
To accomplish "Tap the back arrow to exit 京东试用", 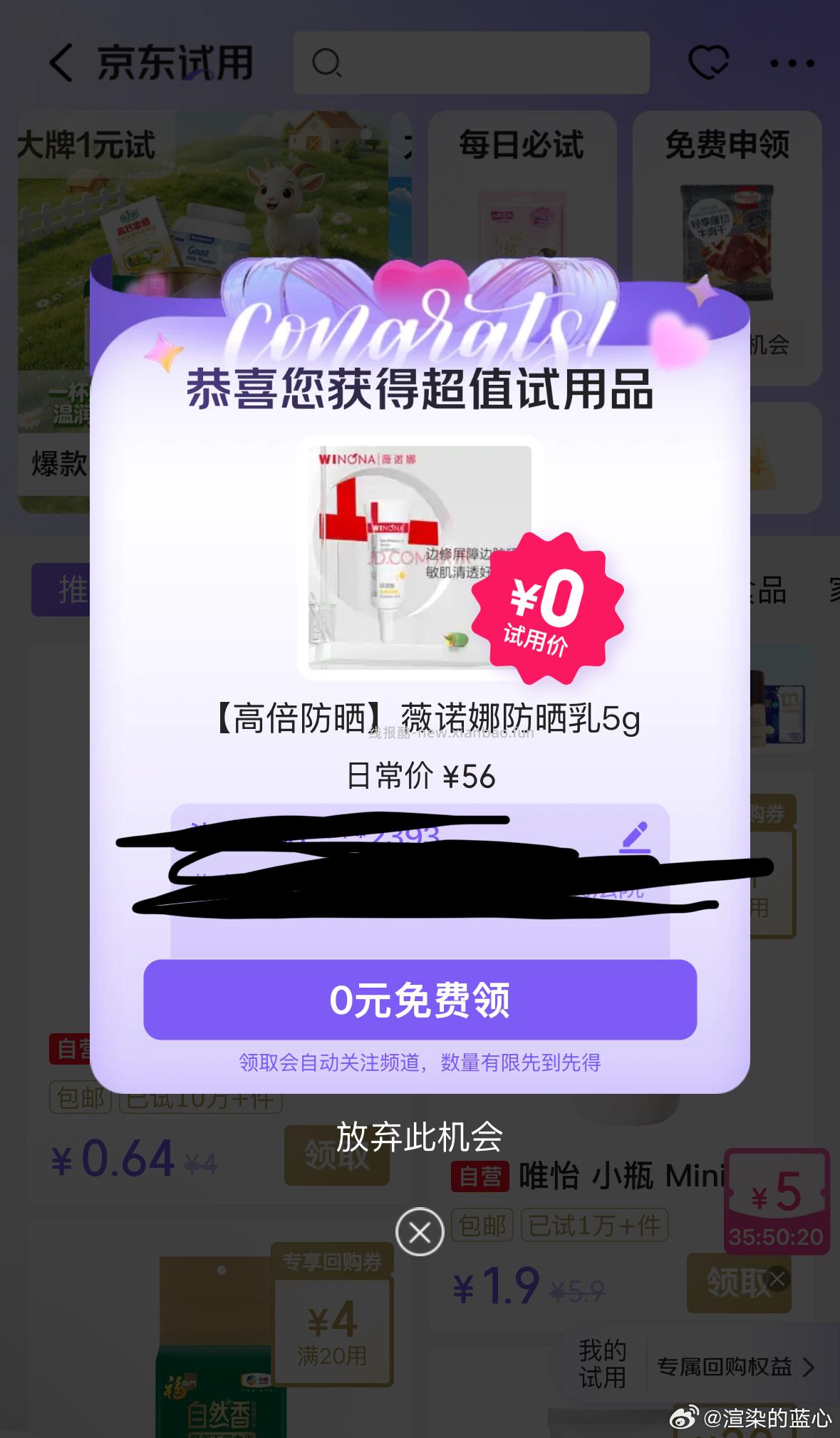I will pos(61,63).
